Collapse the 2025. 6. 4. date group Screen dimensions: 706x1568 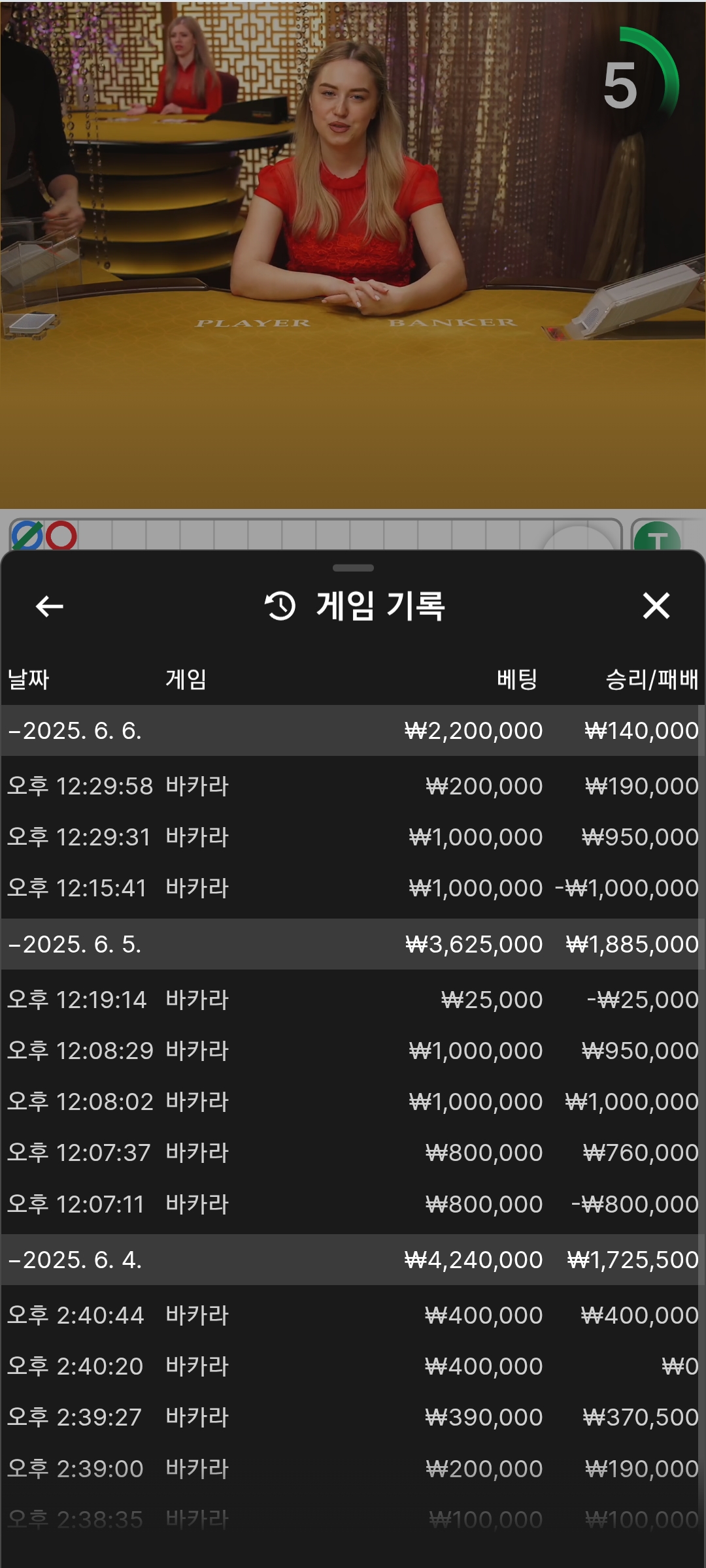353,1260
